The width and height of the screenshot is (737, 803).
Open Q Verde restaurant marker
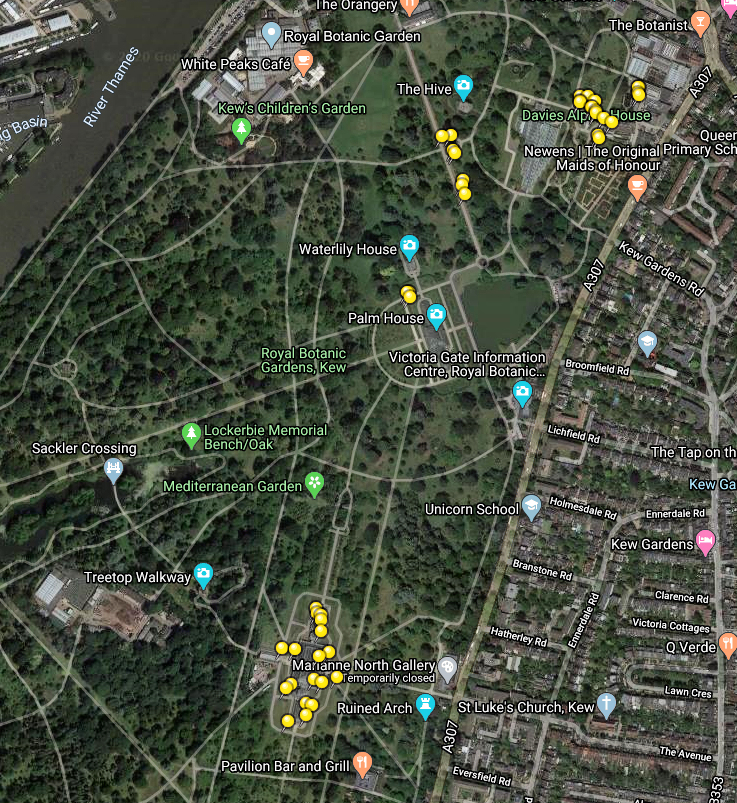point(727,645)
